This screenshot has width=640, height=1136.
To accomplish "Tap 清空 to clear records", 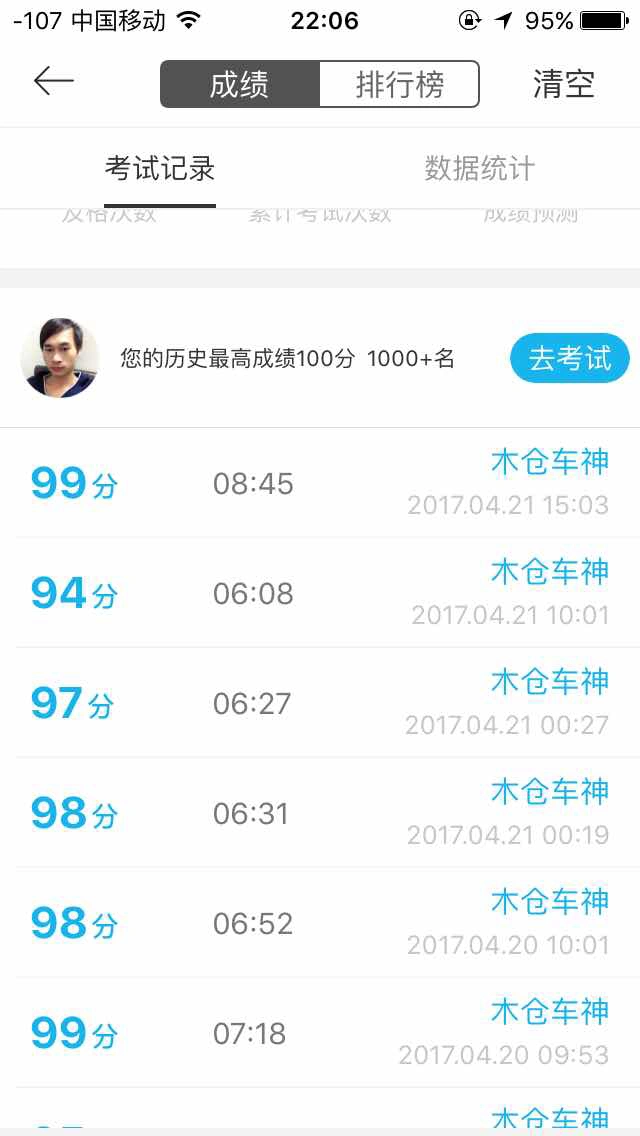I will click(563, 84).
